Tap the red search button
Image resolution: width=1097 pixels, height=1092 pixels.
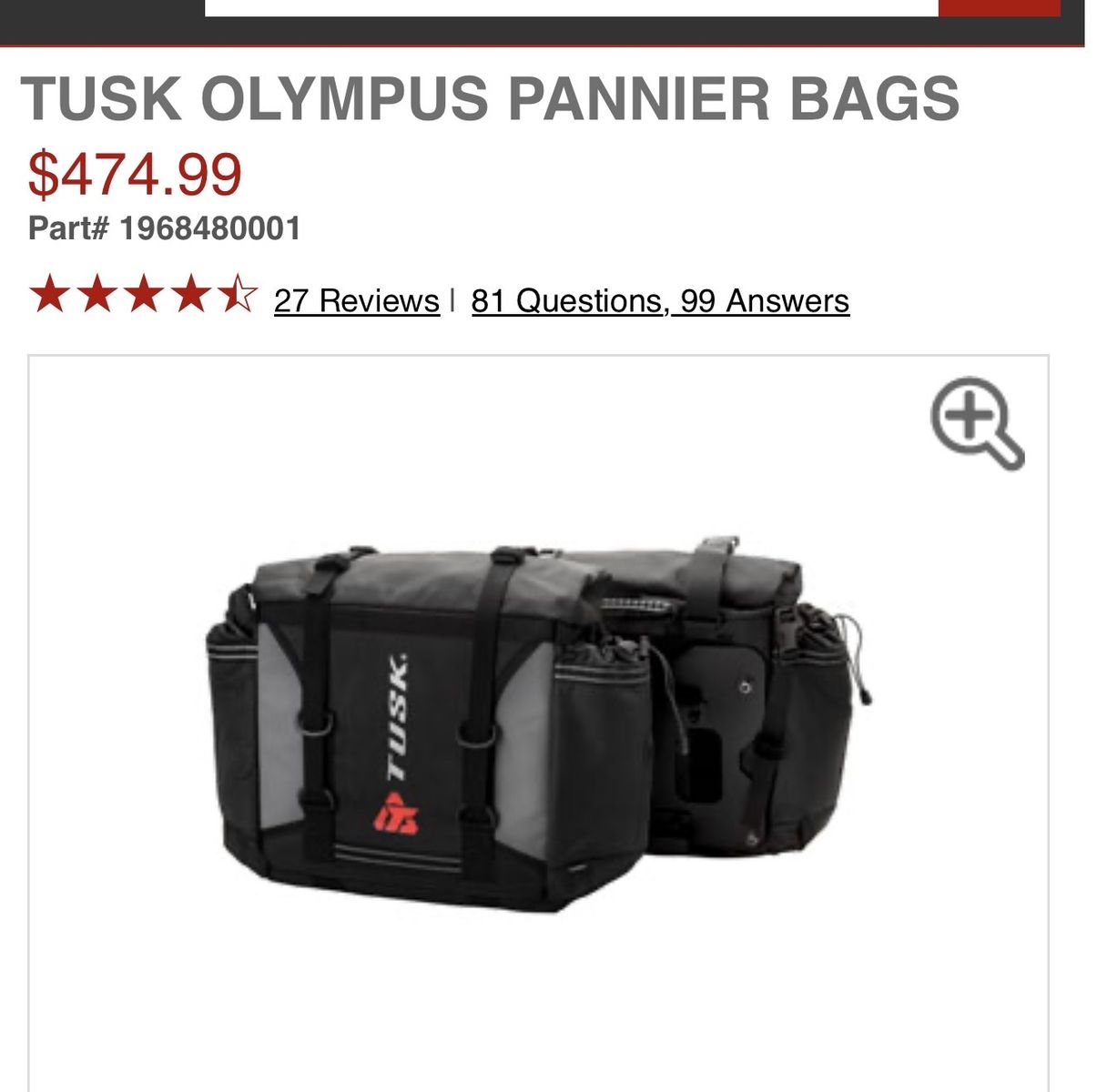[x=999, y=7]
